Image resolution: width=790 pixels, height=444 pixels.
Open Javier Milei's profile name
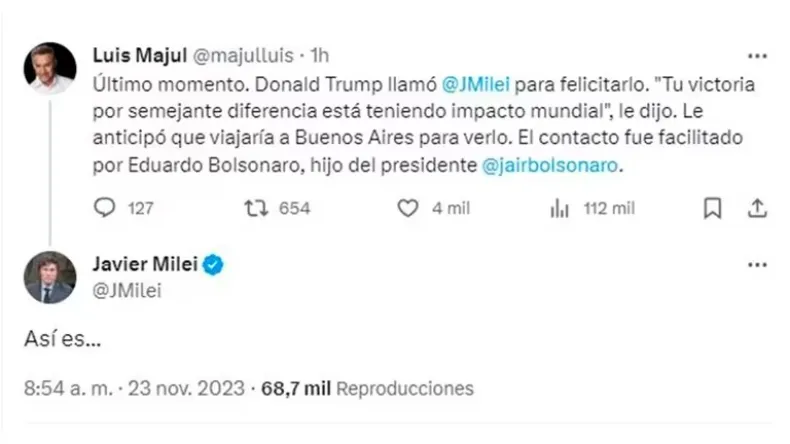(145, 265)
